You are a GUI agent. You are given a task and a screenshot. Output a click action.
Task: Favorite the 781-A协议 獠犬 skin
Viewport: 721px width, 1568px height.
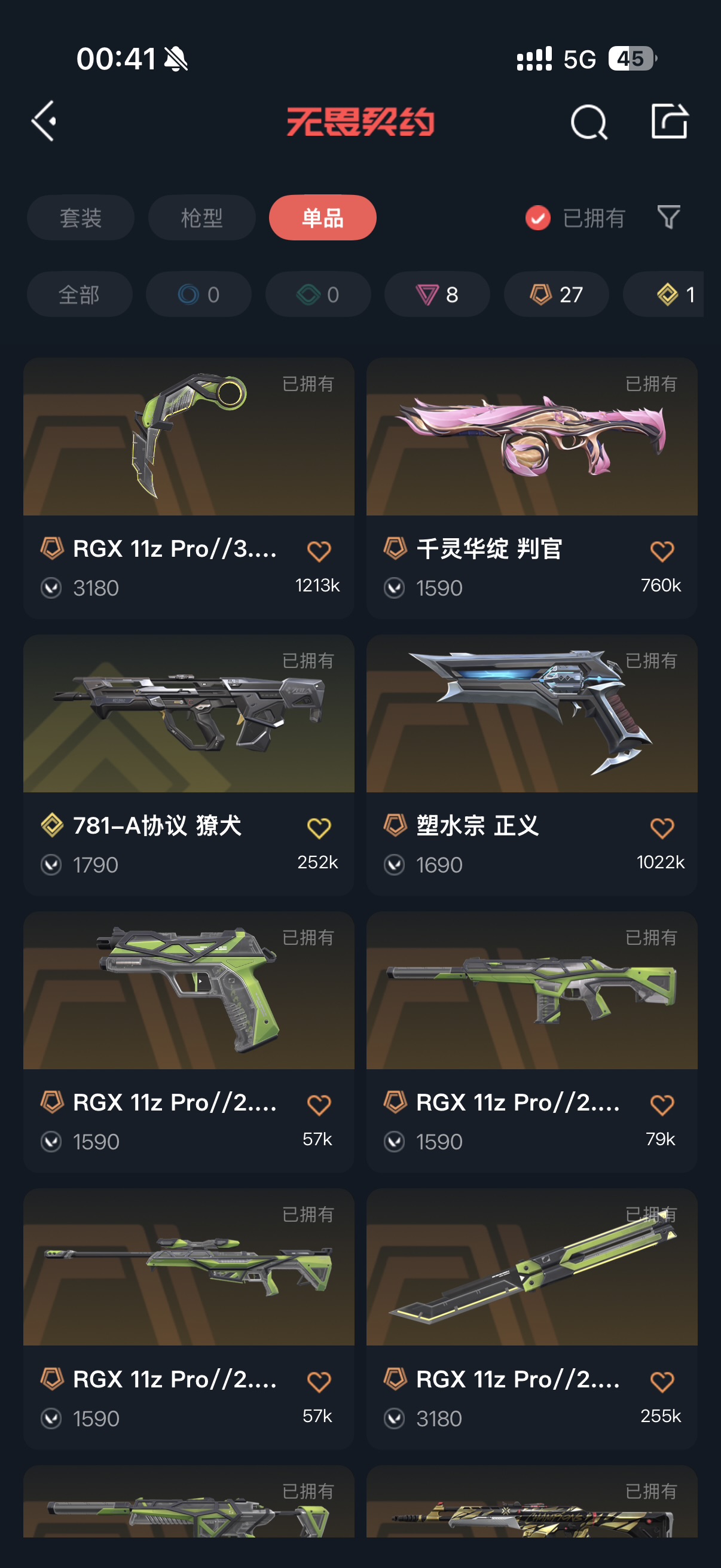319,828
